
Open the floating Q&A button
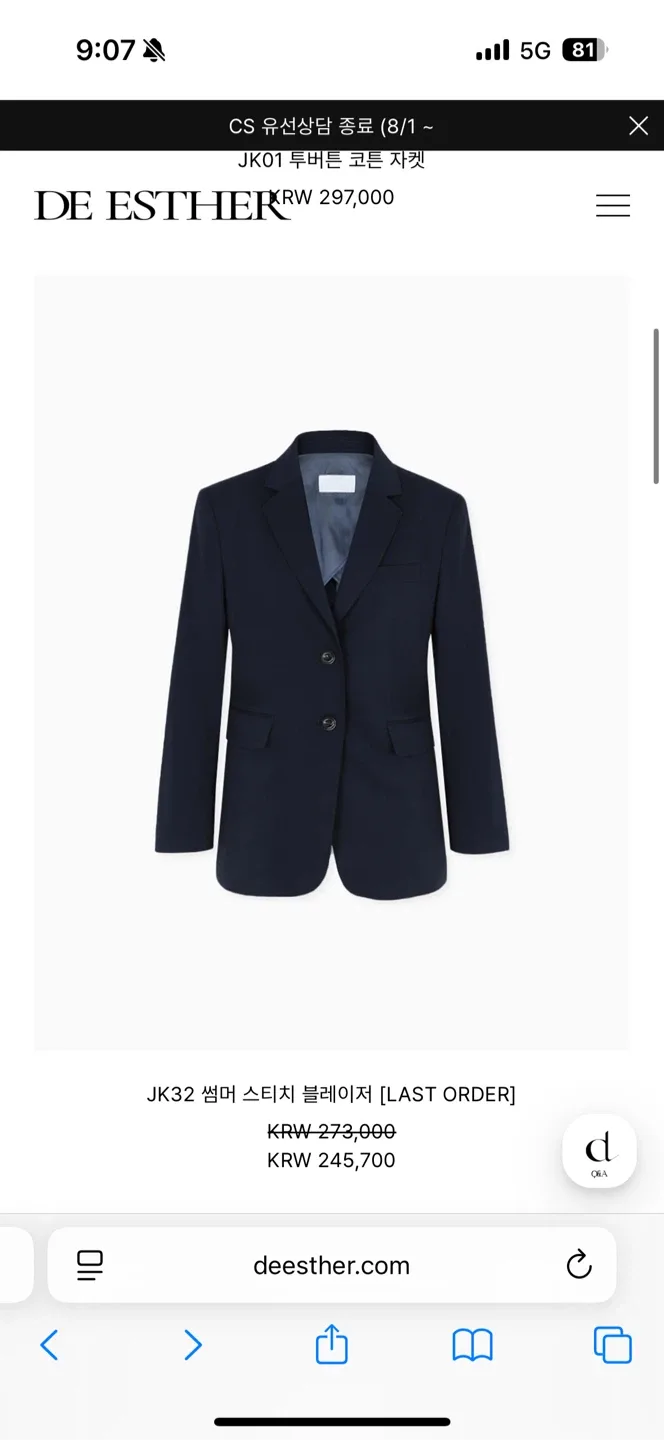tap(599, 1151)
